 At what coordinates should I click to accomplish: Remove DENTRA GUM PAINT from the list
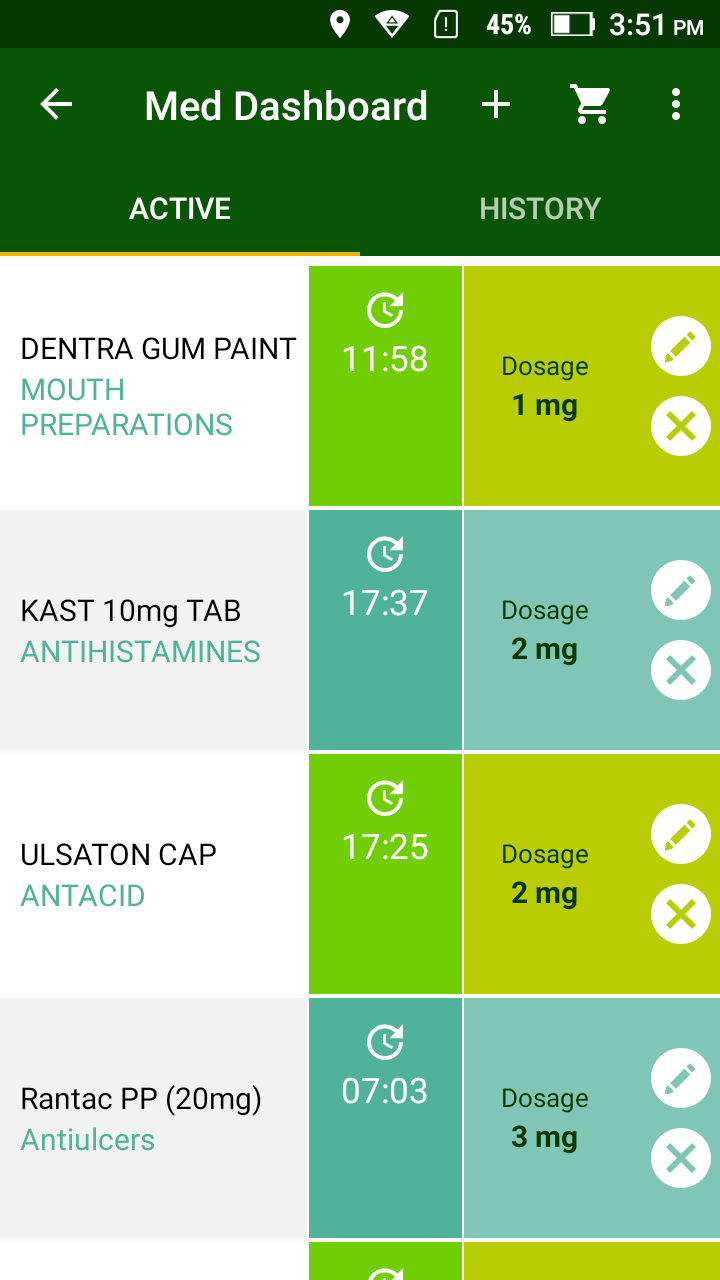point(681,426)
